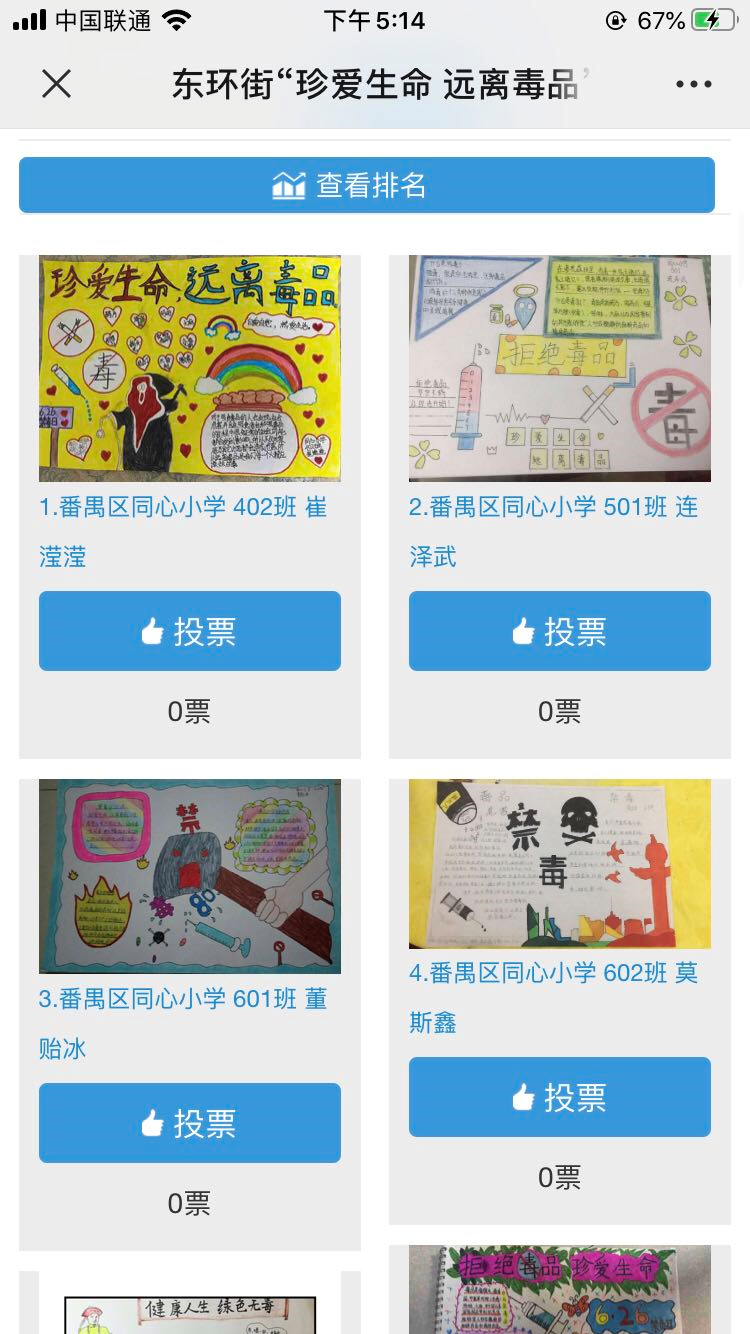Open the three-dot overflow menu

693,84
